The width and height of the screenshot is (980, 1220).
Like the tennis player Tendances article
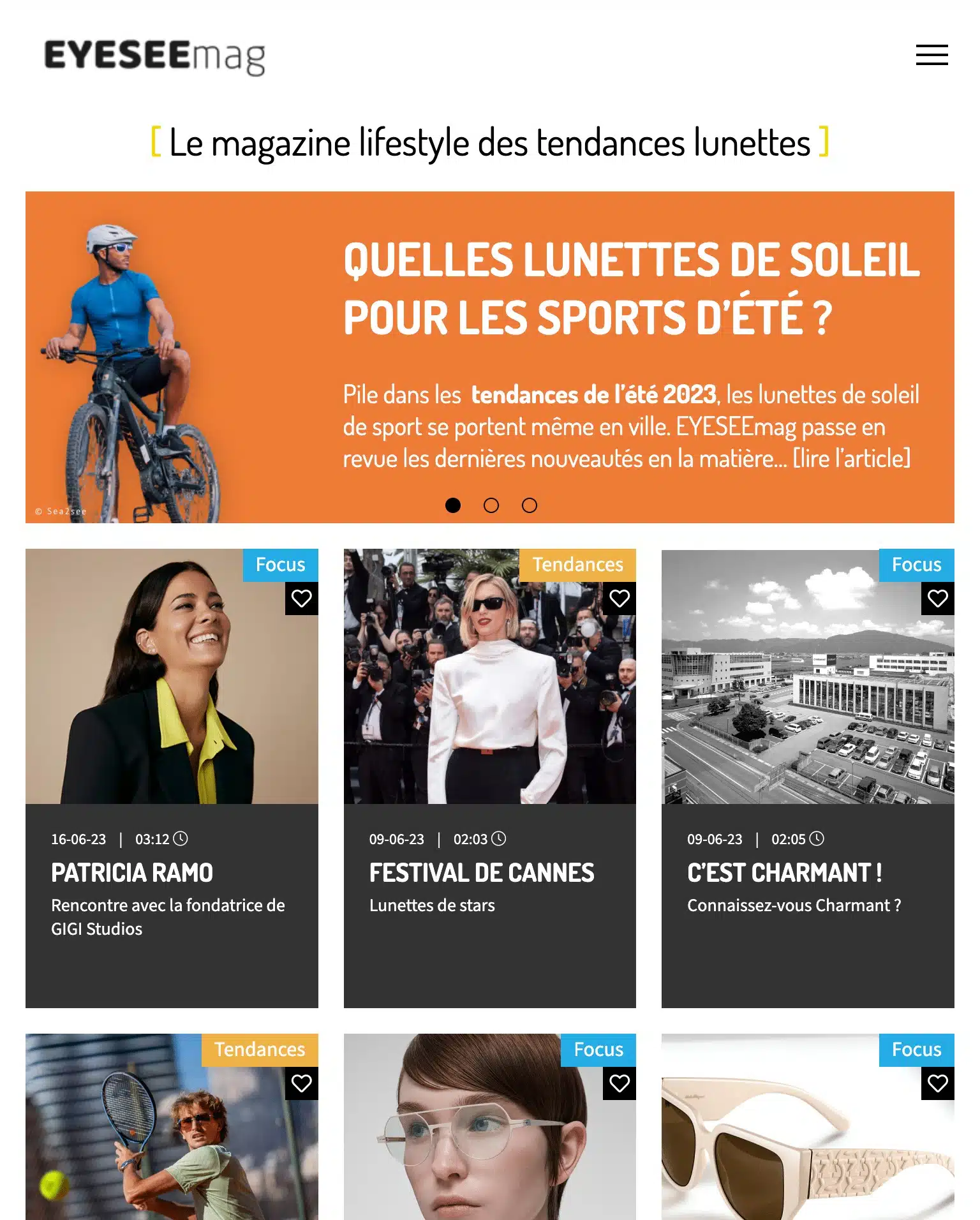point(301,1083)
